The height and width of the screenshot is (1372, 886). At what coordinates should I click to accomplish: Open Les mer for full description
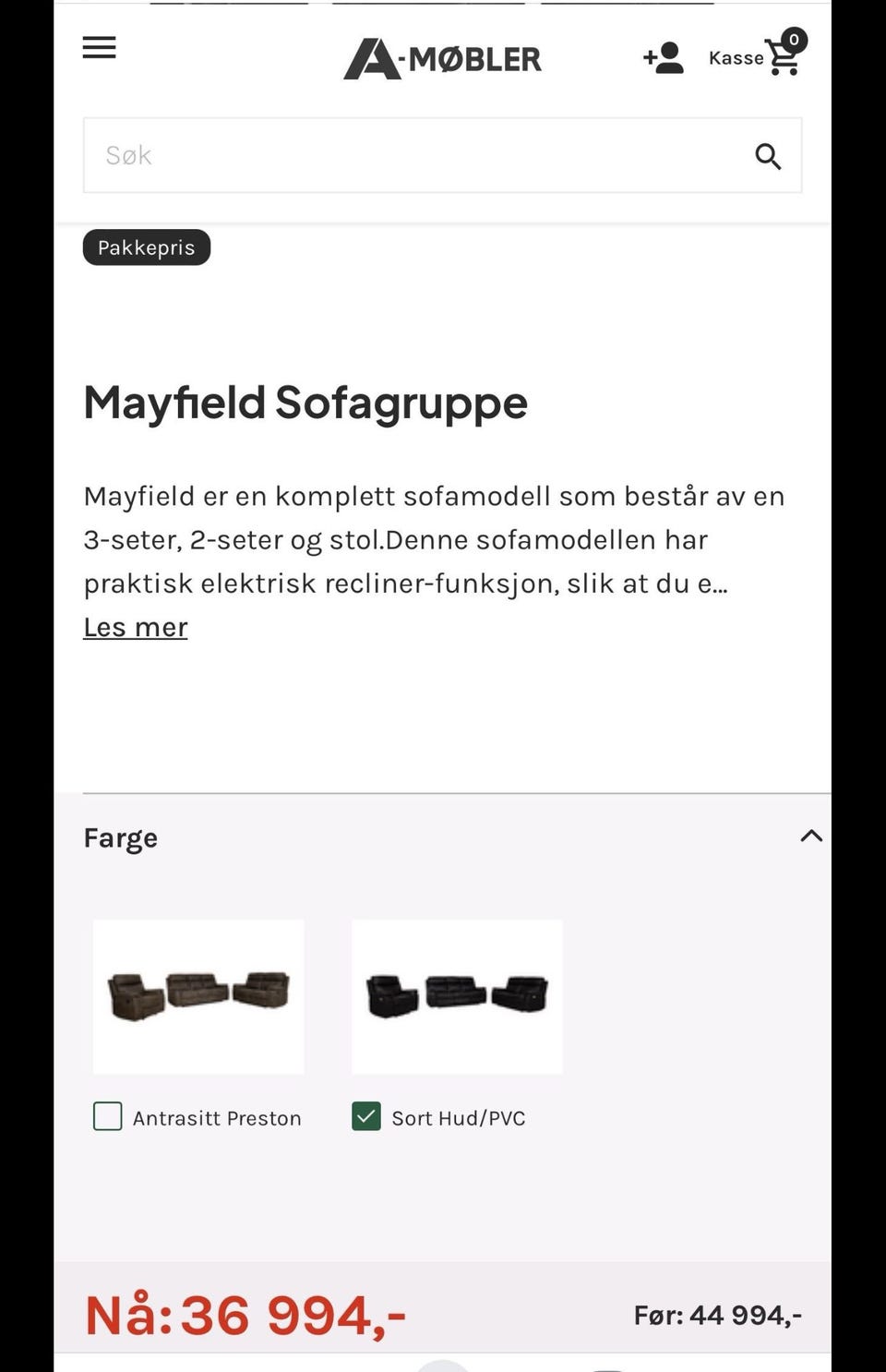[135, 626]
